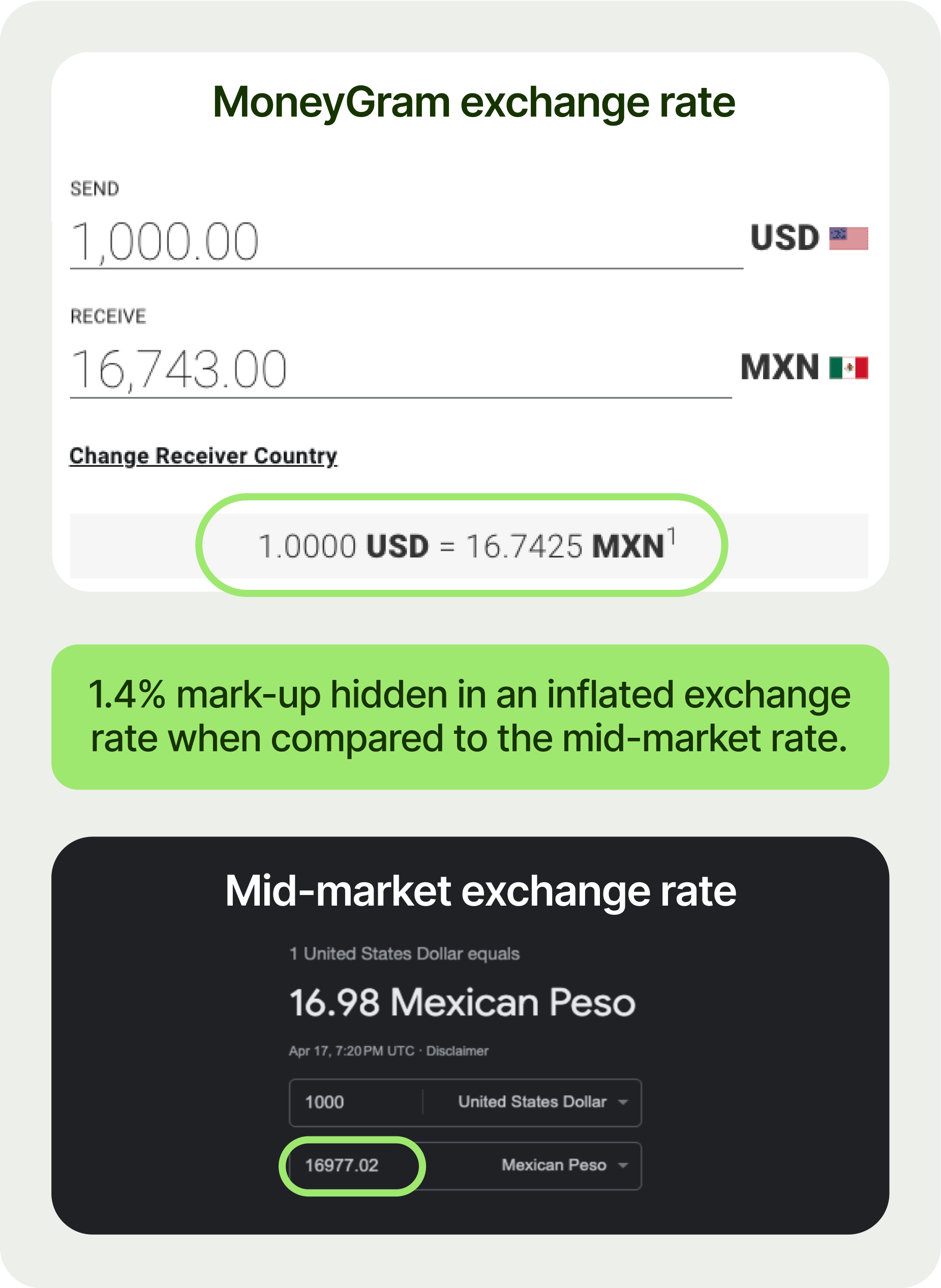
Task: Click the 16.98 Mexican Peso rate text
Action: pos(463,1001)
